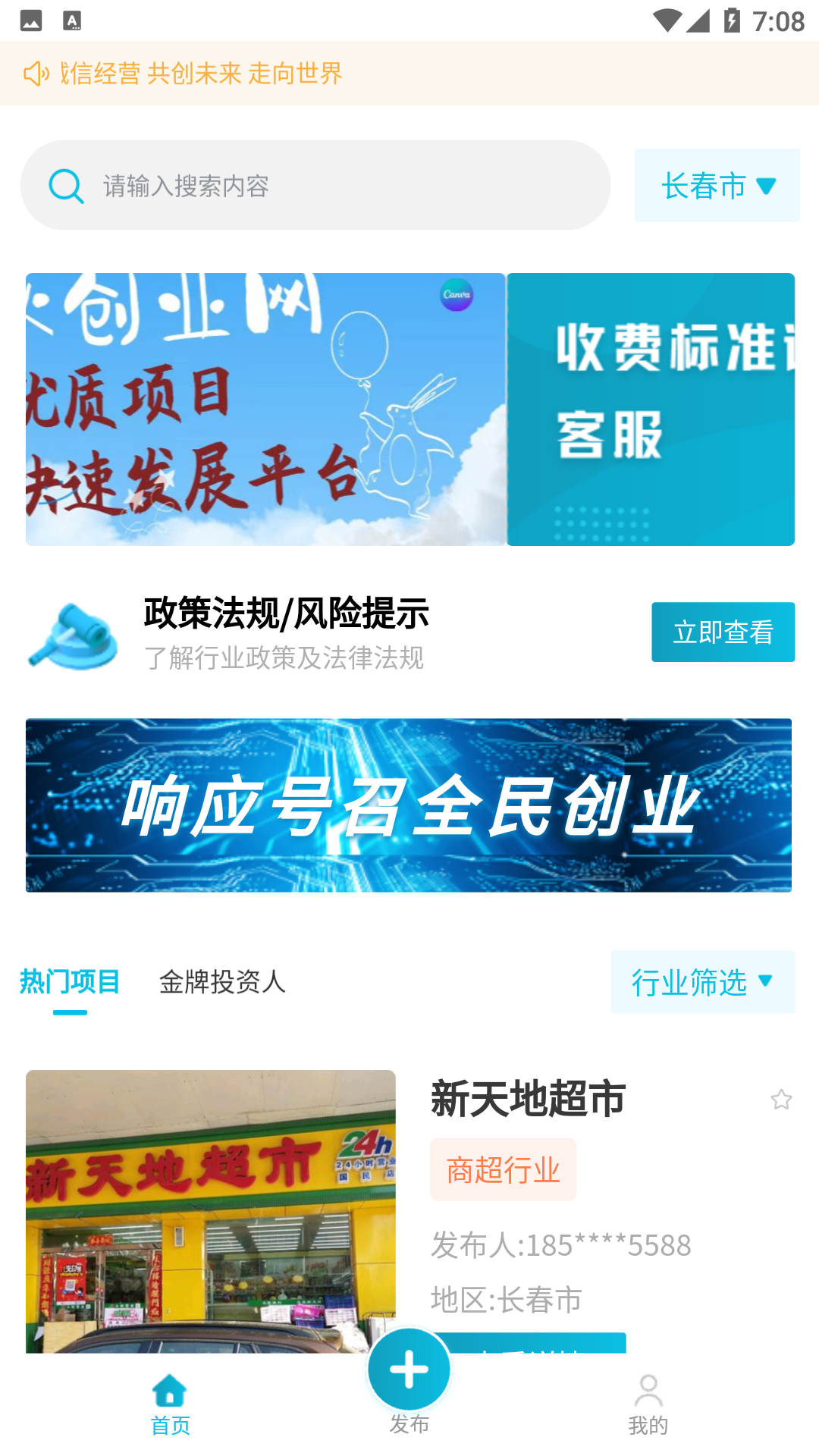
Task: Toggle the star to favorite 新天地超市
Action: pyautogui.click(x=780, y=1099)
